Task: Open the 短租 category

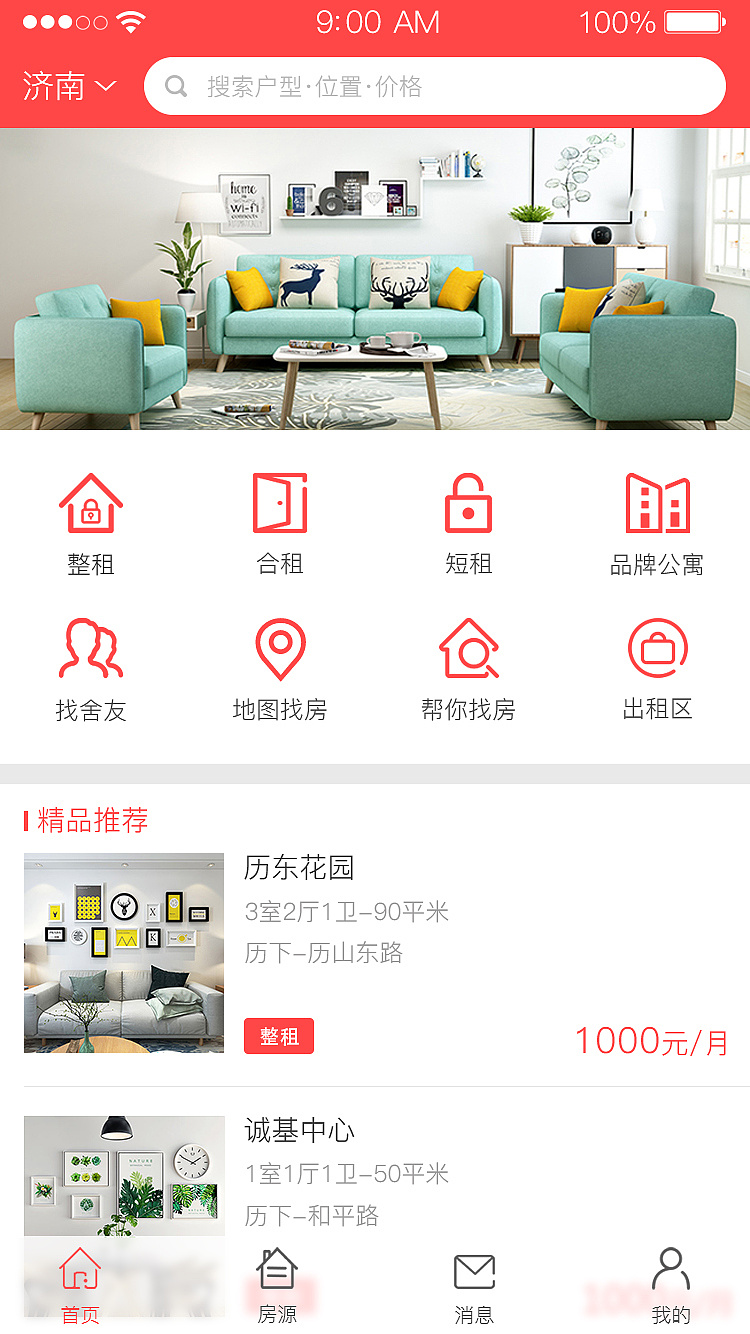Action: [x=468, y=504]
